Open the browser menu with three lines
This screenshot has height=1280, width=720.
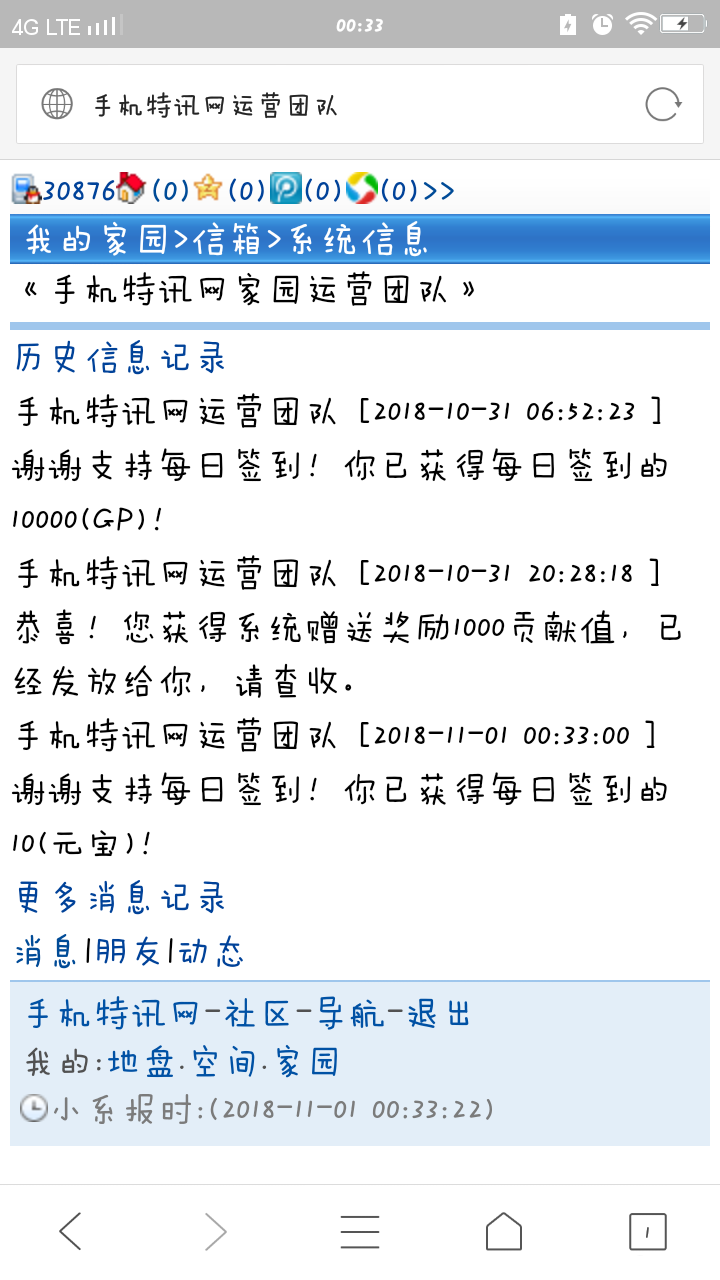pyautogui.click(x=359, y=1231)
